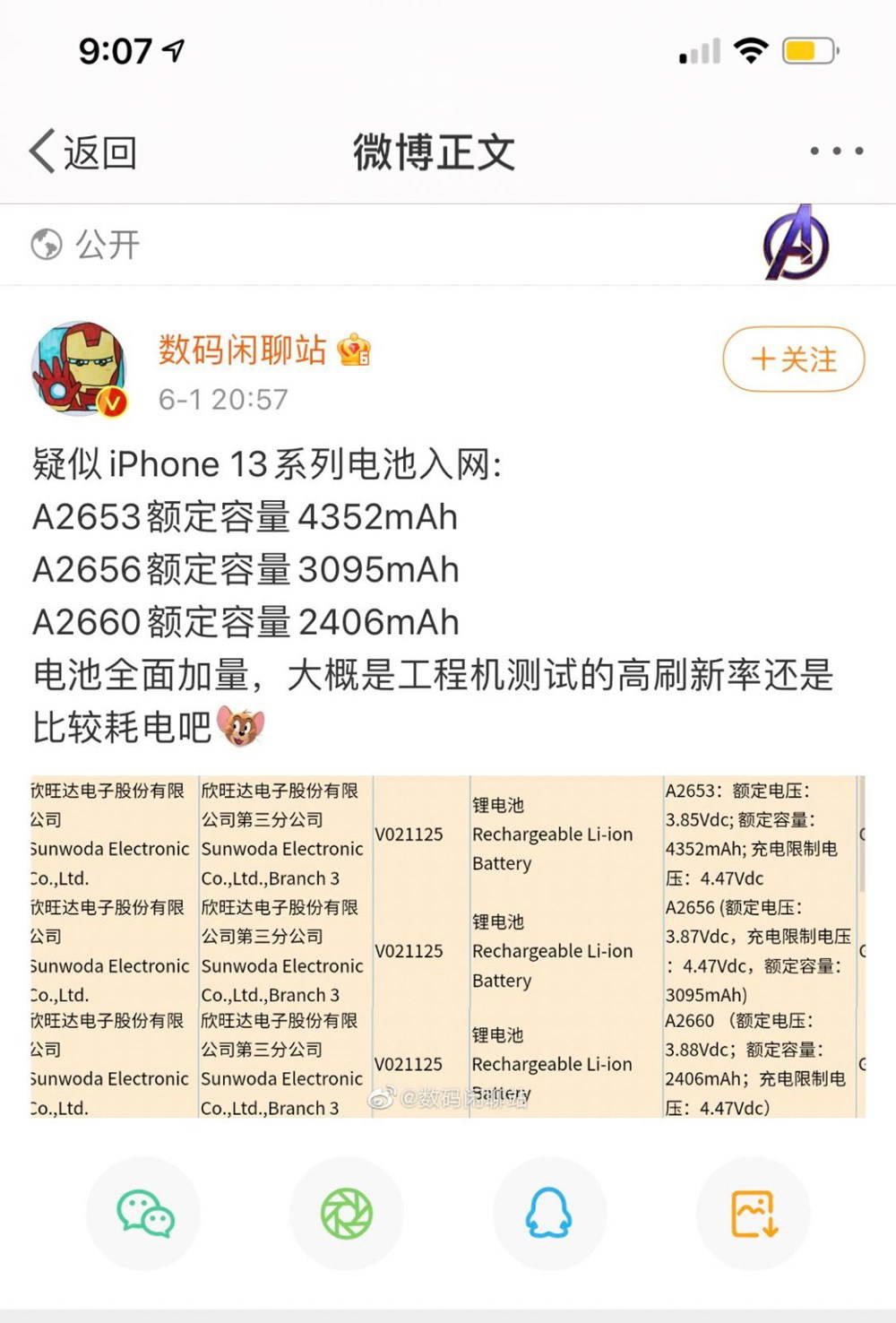Follow 数码闲聊站 with 关注 button
This screenshot has height=1323, width=896.
pos(793,359)
